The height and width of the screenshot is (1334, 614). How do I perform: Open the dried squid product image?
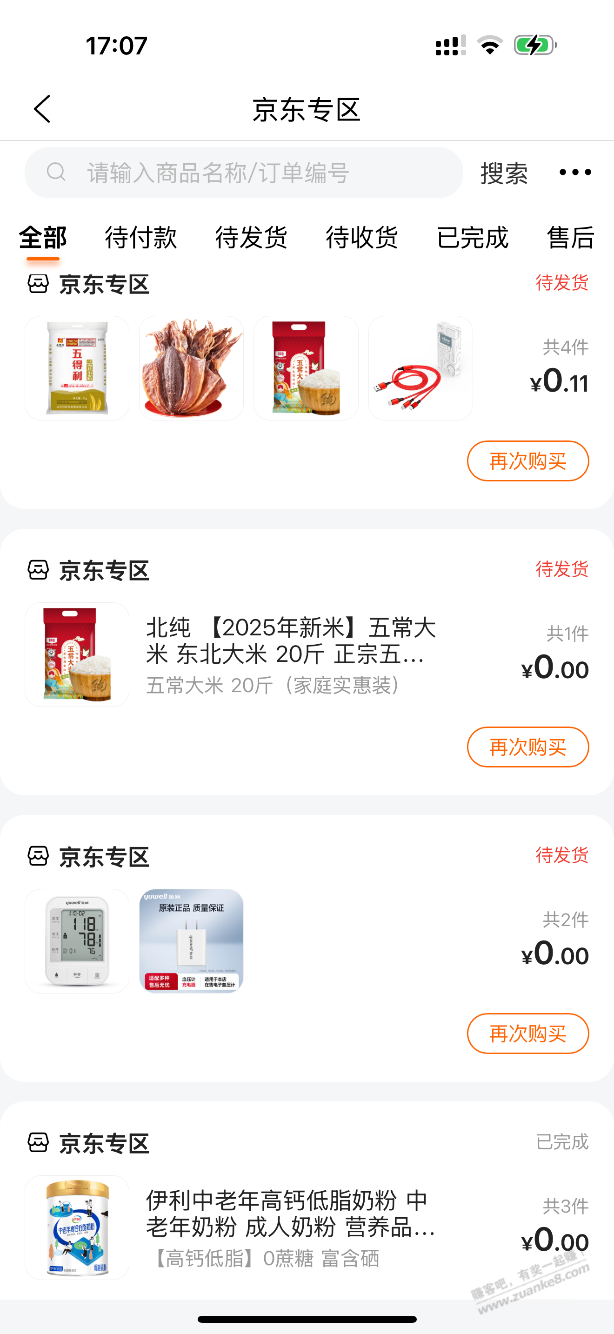click(191, 368)
